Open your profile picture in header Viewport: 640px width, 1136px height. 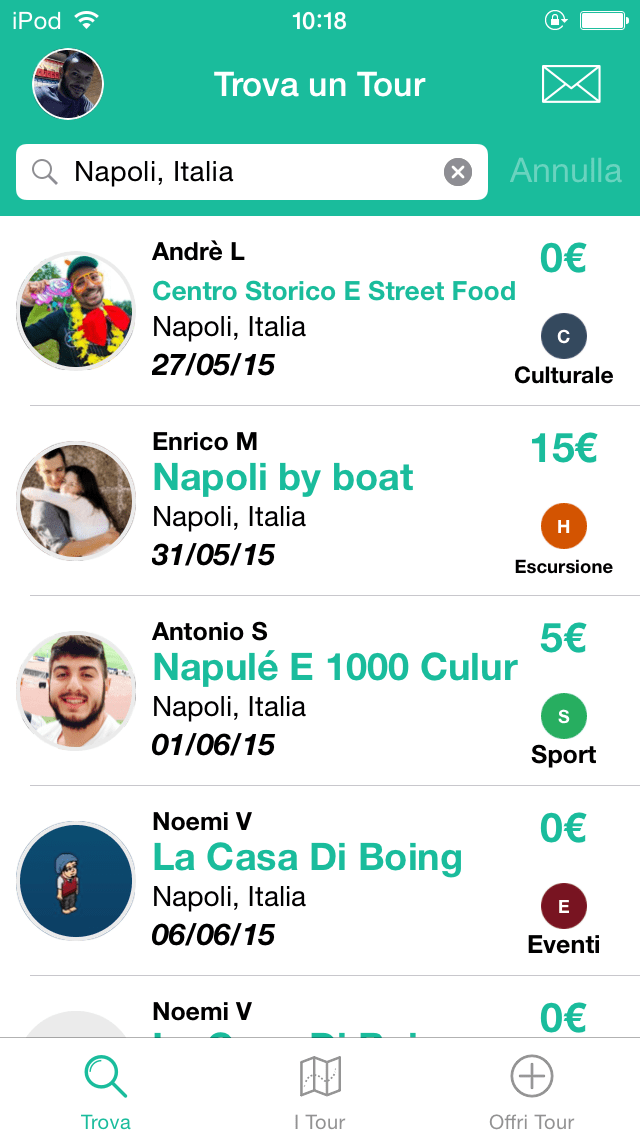tap(68, 84)
